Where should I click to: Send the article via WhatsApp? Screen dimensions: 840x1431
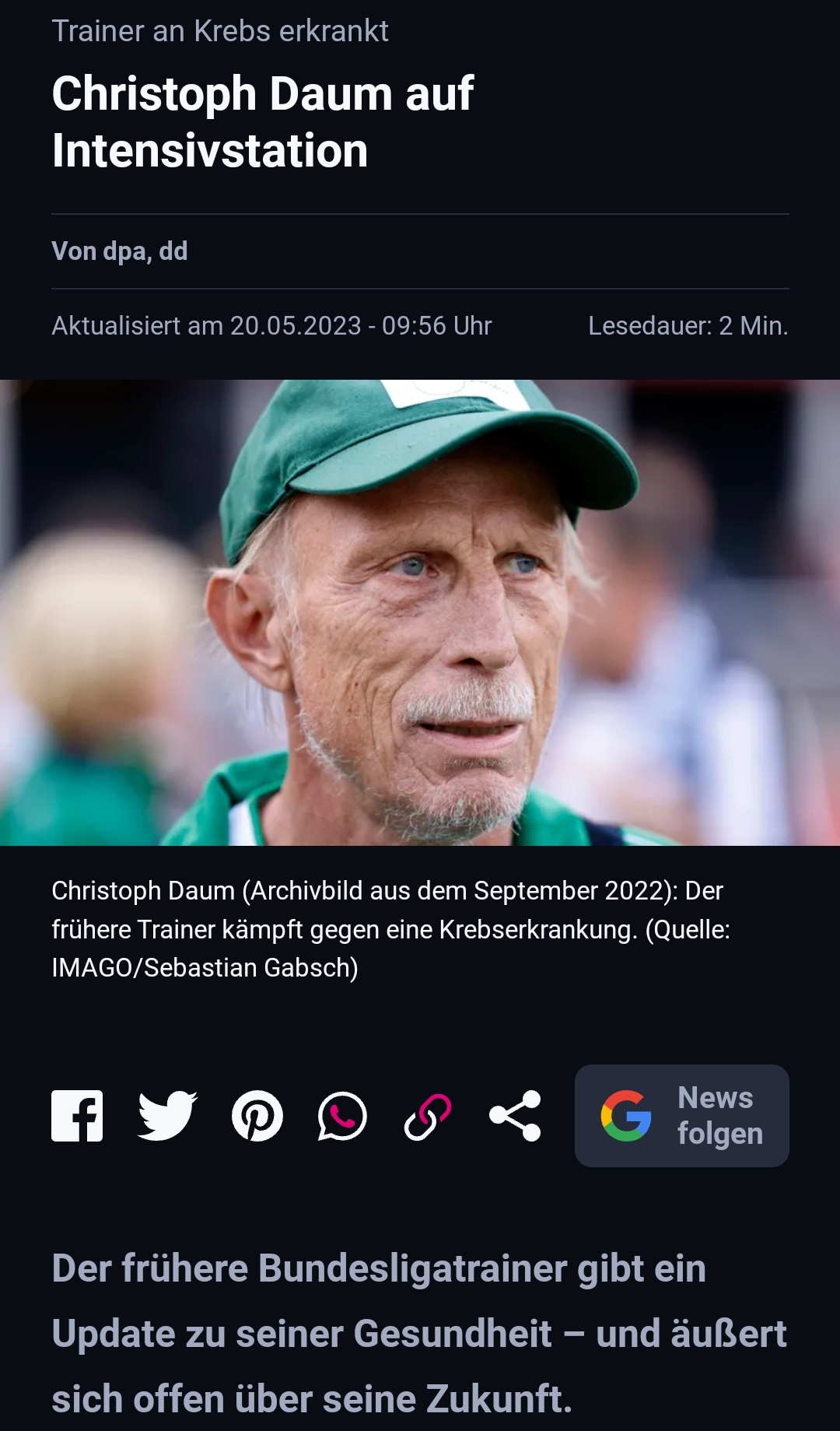point(342,1116)
